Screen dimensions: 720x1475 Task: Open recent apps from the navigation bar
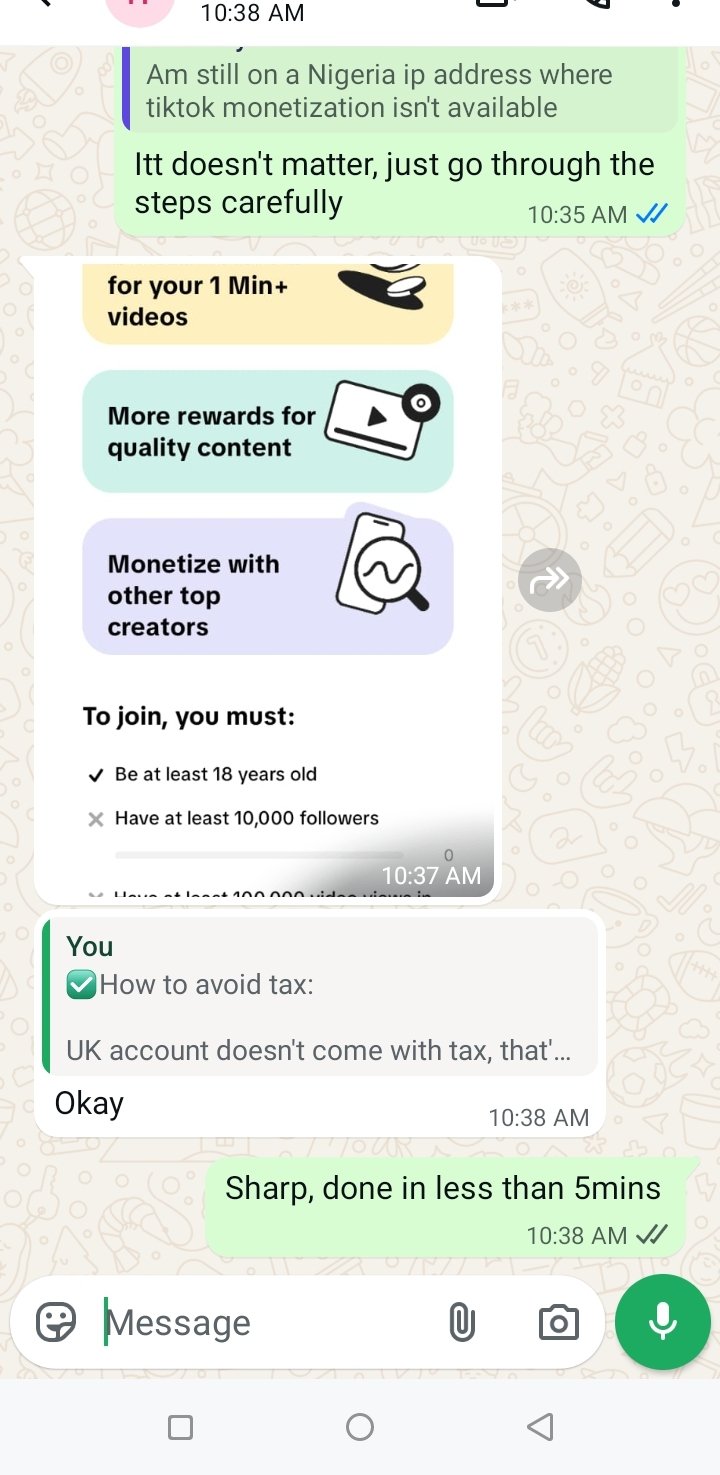tap(180, 1427)
